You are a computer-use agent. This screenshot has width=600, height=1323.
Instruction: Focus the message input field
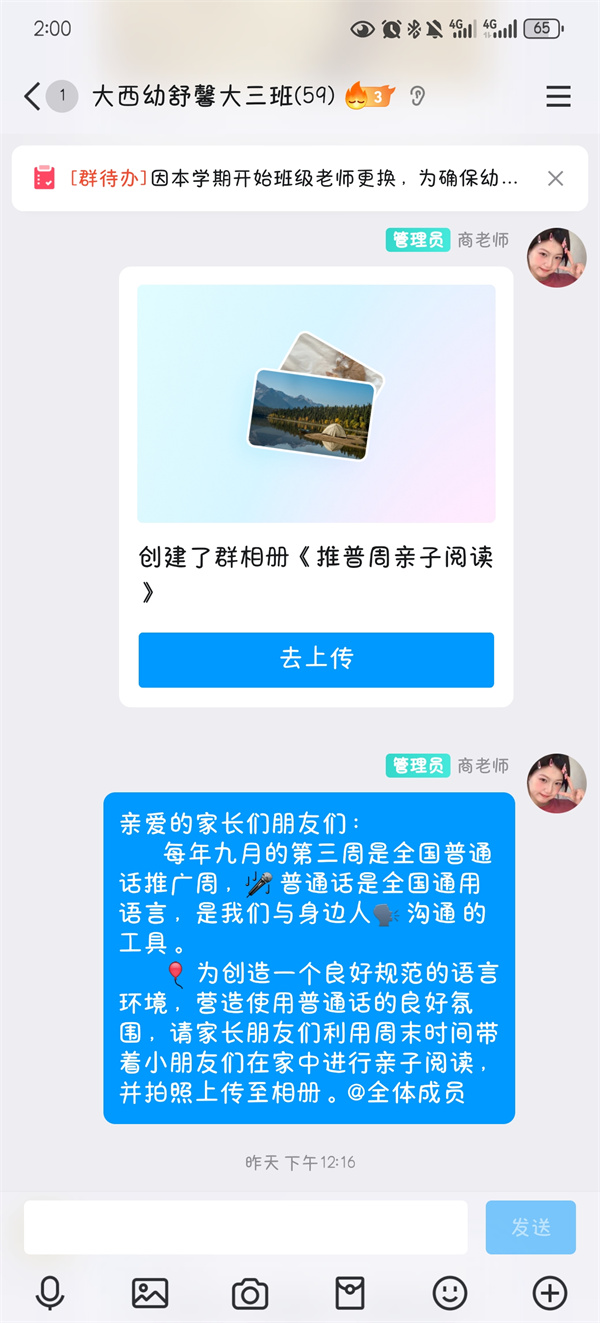245,1227
